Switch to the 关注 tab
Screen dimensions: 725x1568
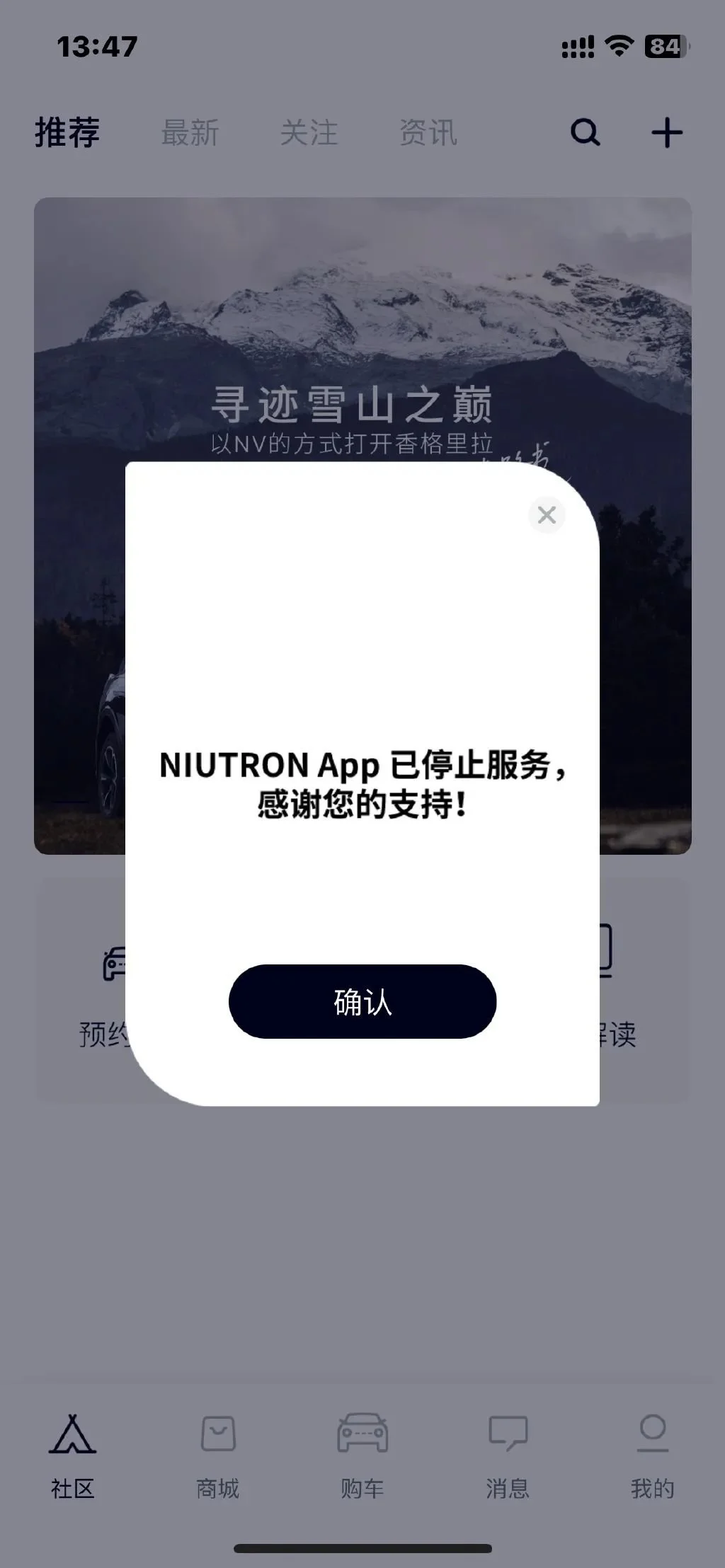point(309,132)
